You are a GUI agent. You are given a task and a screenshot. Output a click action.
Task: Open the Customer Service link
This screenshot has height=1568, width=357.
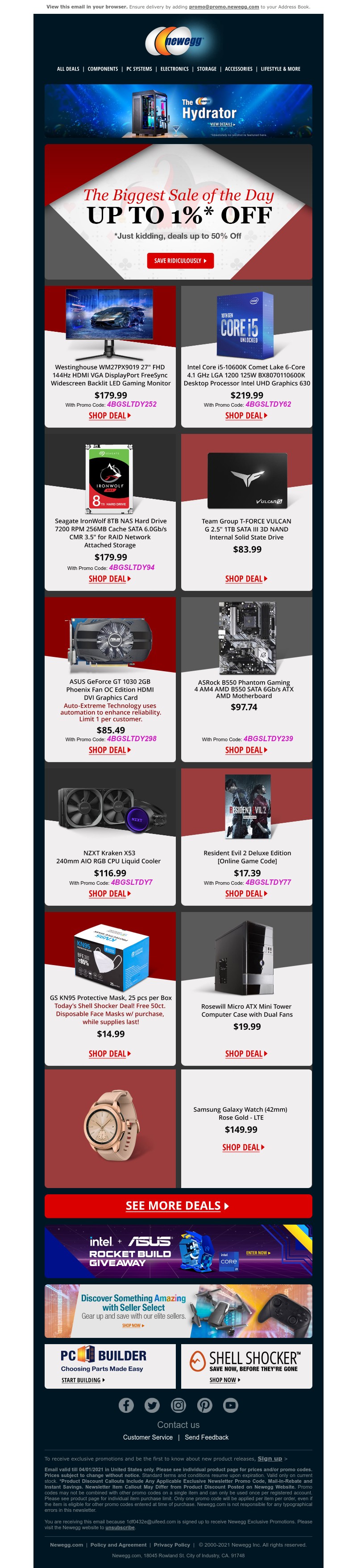147,1437
